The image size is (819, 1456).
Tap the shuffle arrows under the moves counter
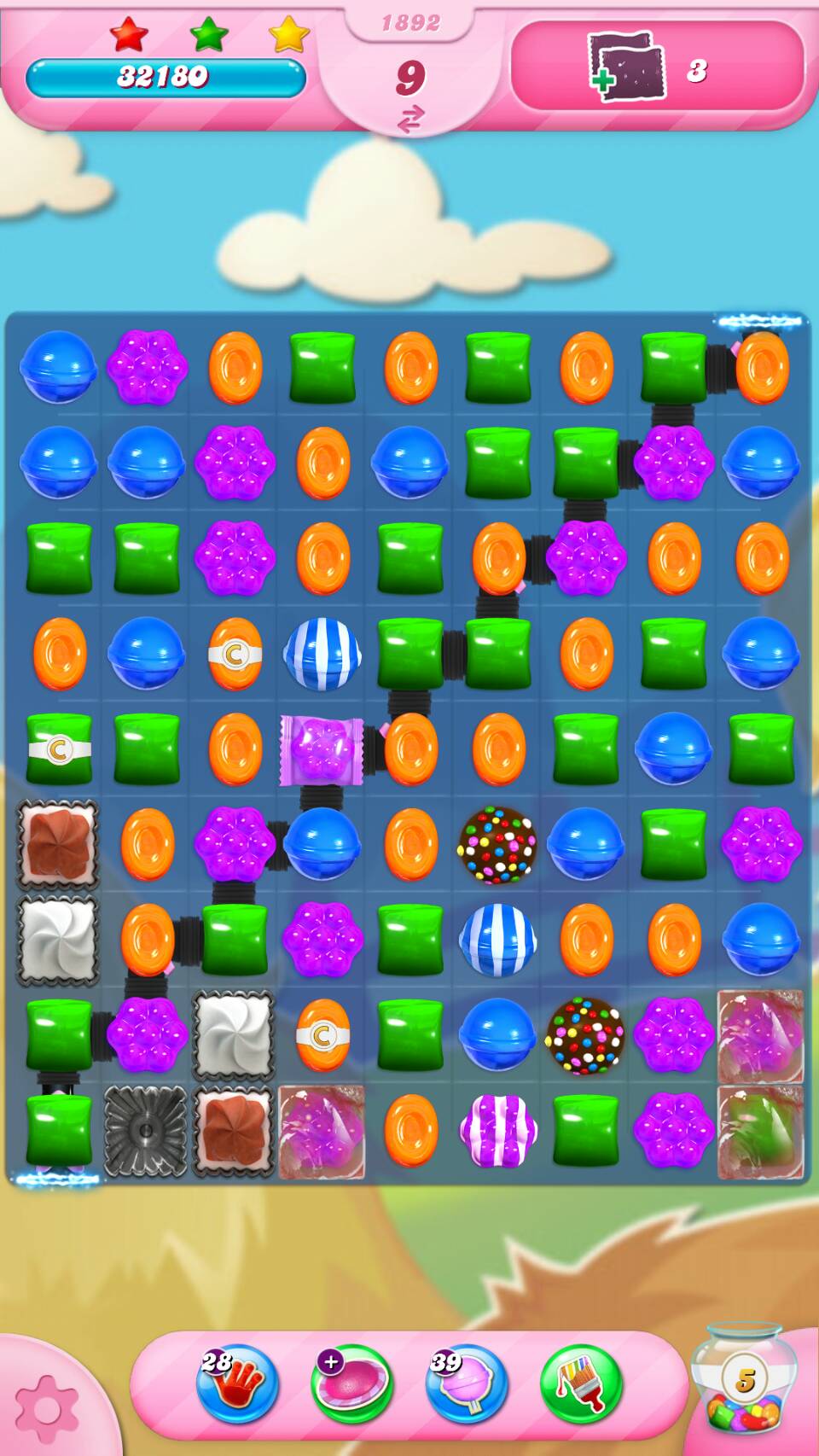coord(412,119)
